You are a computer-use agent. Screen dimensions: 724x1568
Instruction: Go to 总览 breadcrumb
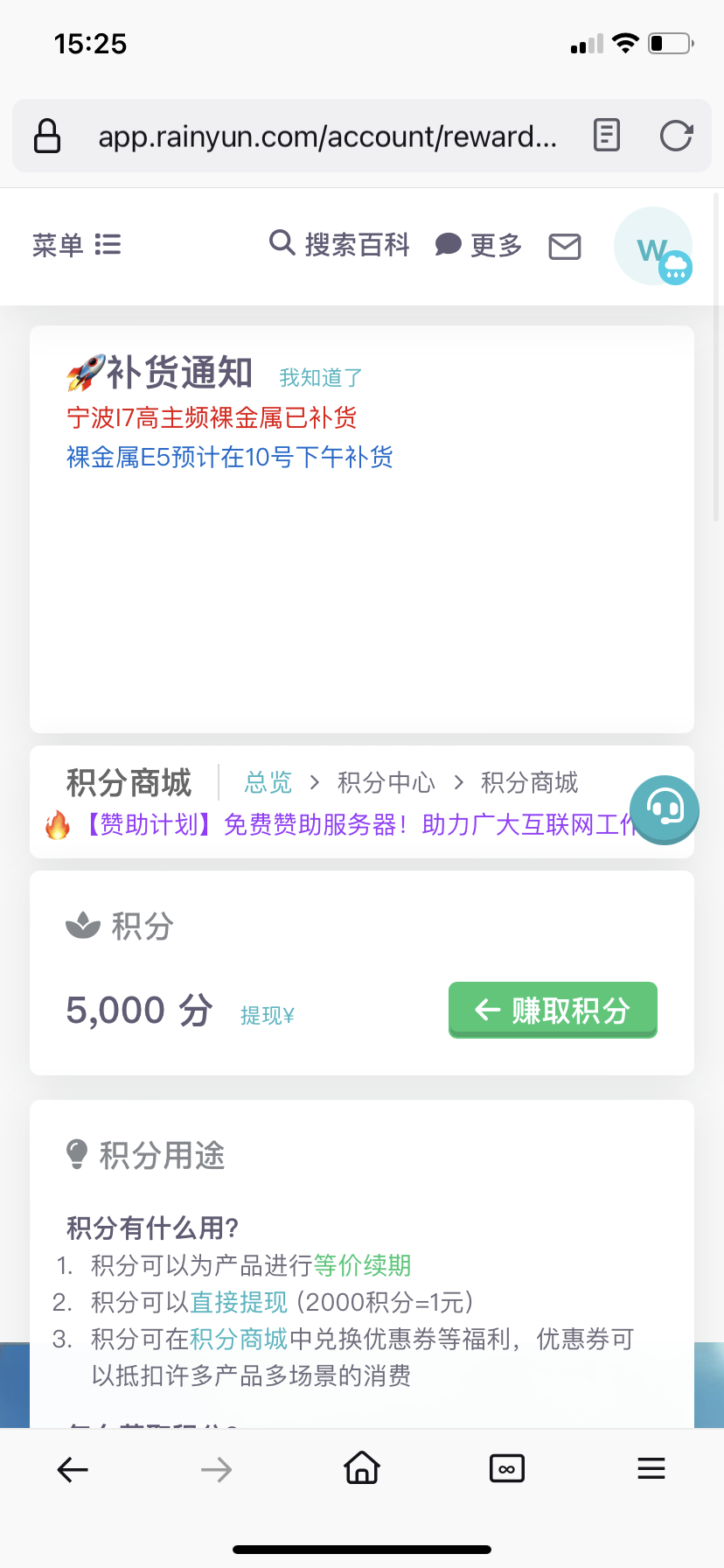coord(268,782)
